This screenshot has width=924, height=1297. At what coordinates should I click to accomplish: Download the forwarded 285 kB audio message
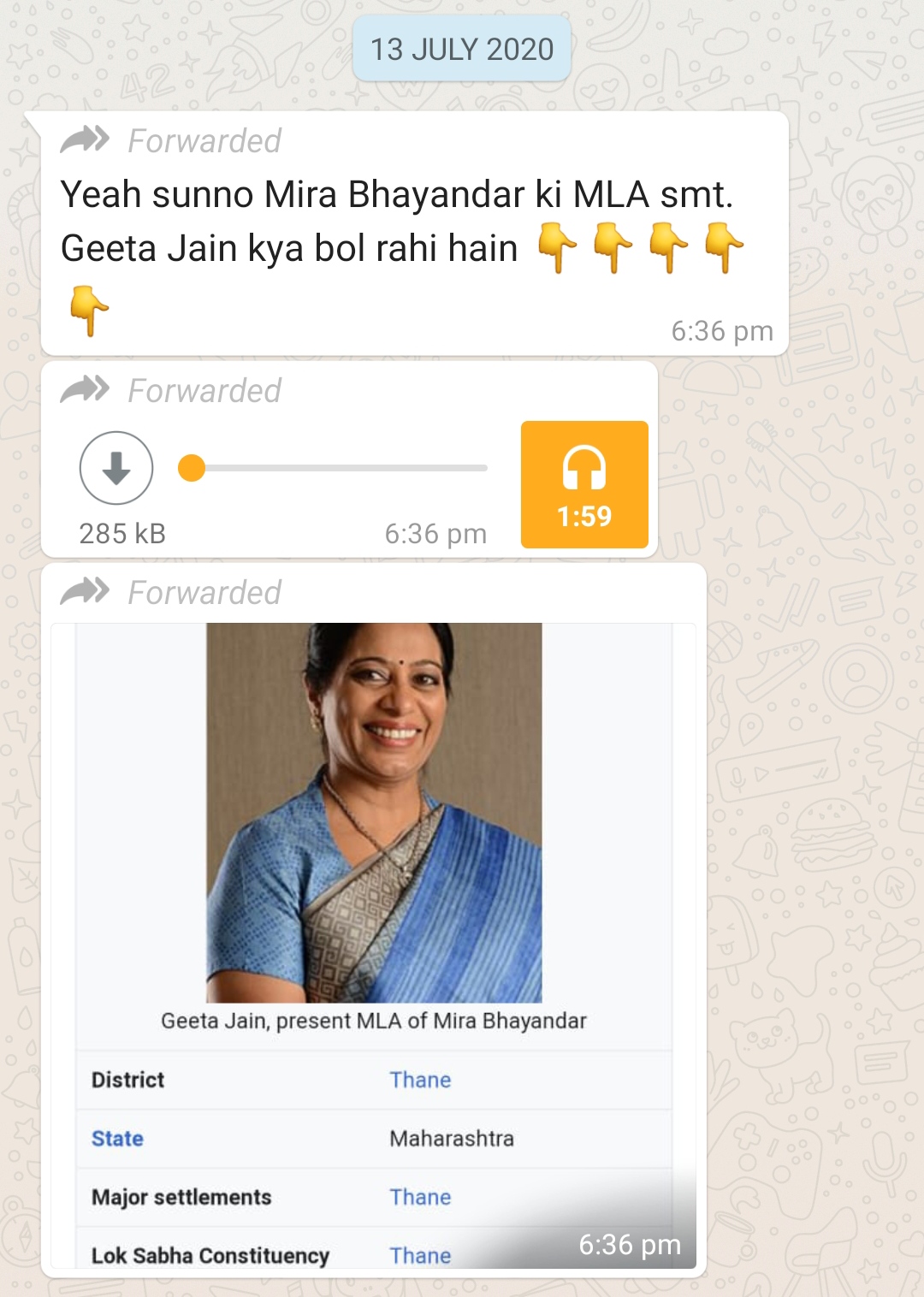point(116,468)
